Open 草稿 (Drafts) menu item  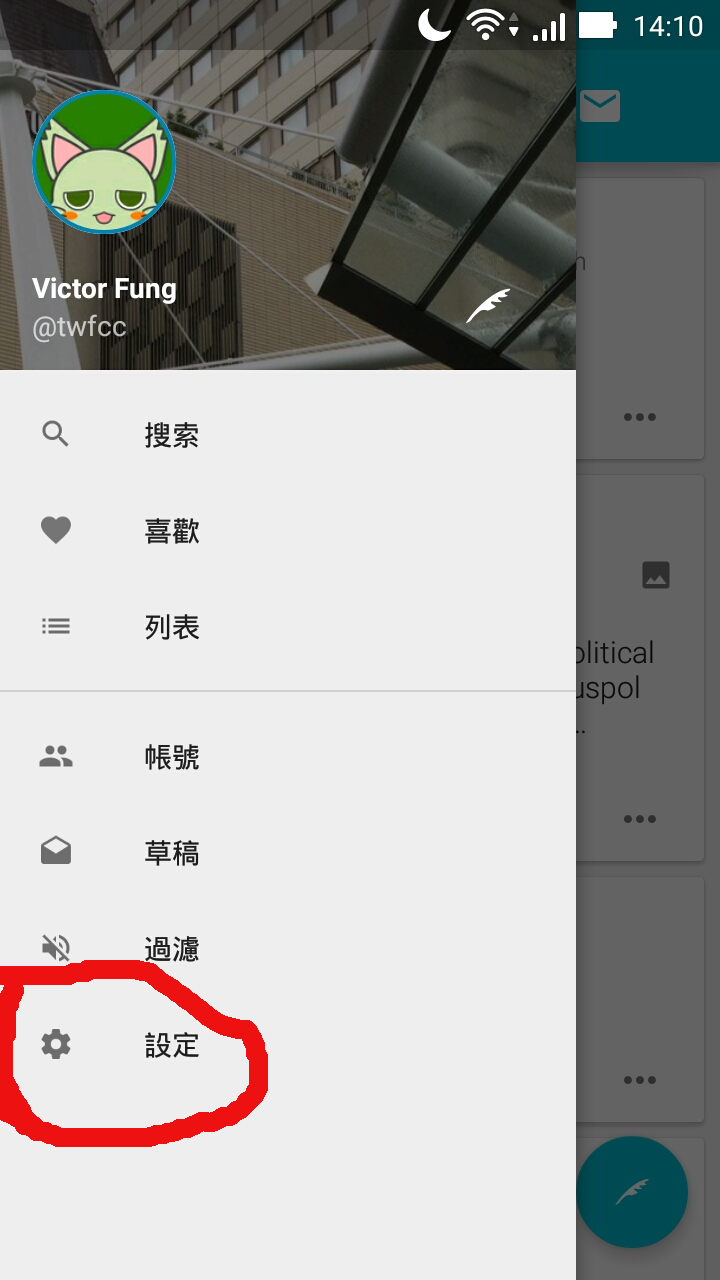point(172,853)
